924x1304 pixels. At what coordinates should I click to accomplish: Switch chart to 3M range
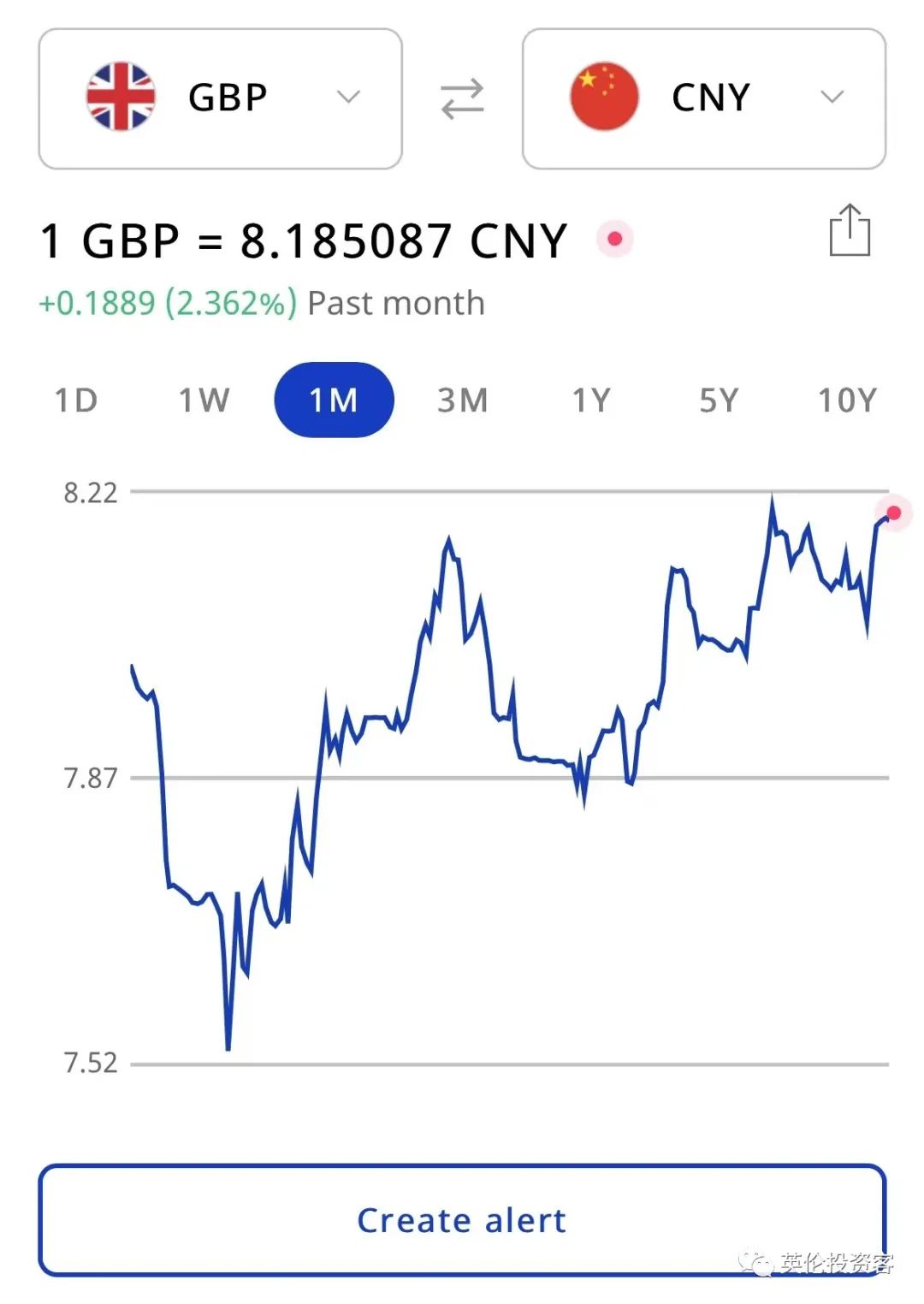point(462,400)
